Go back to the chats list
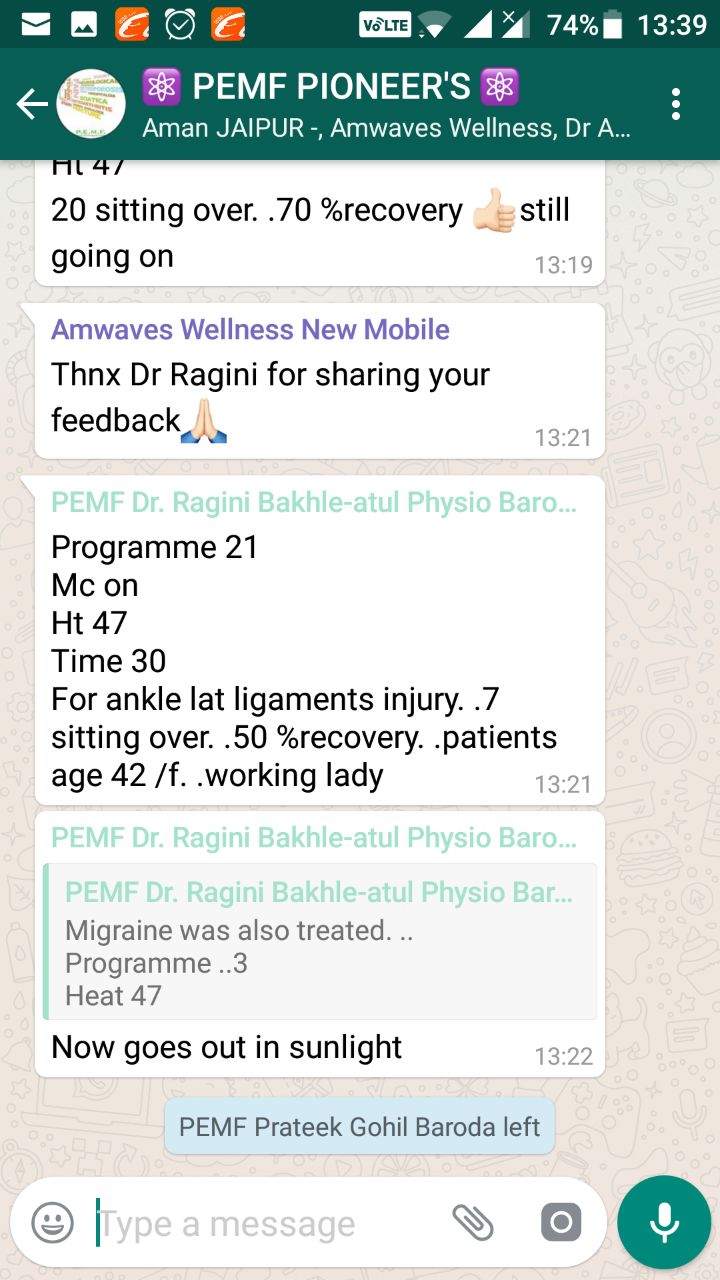Viewport: 720px width, 1280px height. pyautogui.click(x=31, y=104)
